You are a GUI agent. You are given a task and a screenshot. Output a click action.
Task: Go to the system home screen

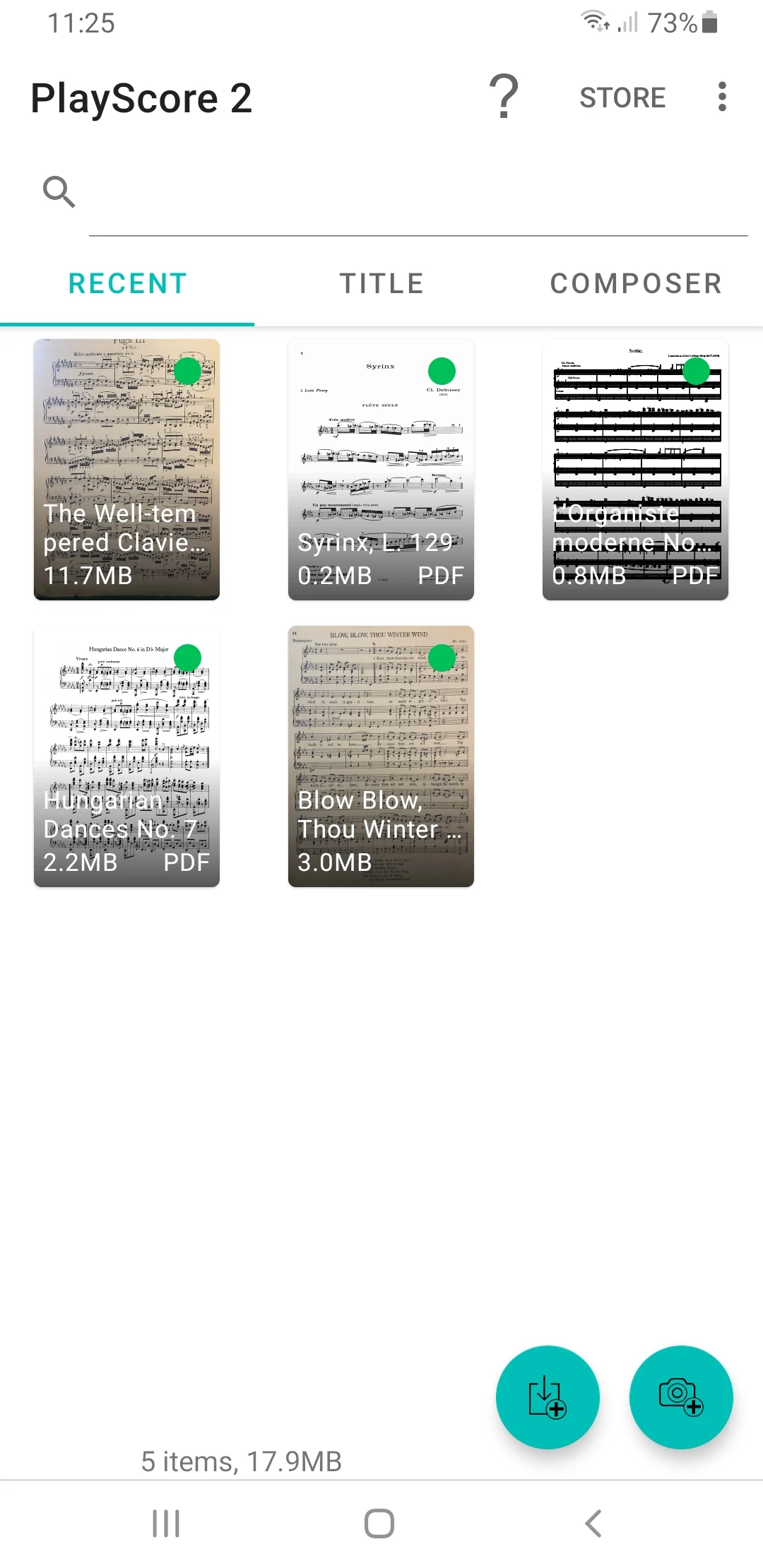coord(379,1524)
